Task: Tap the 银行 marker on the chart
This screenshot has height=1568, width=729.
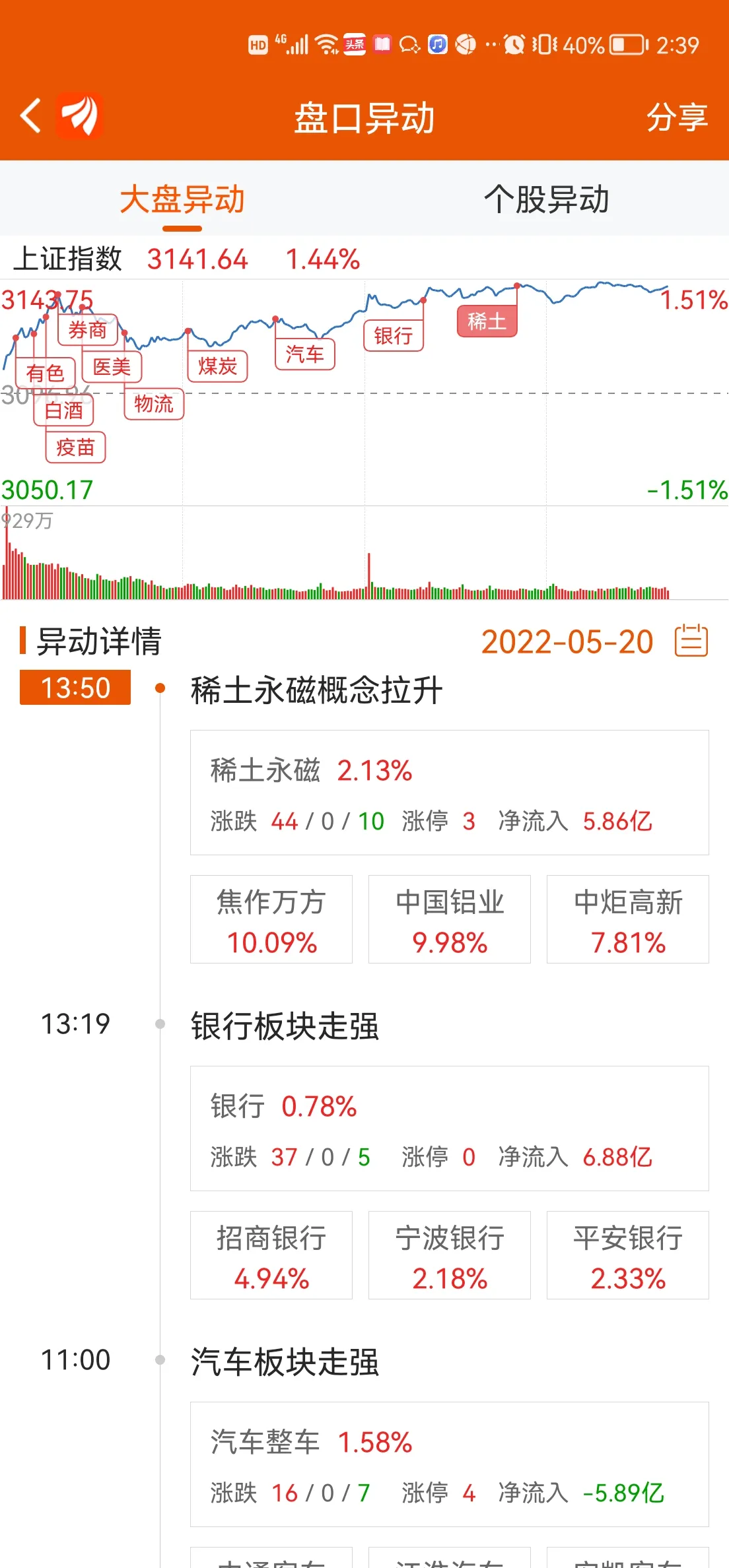Action: click(394, 336)
